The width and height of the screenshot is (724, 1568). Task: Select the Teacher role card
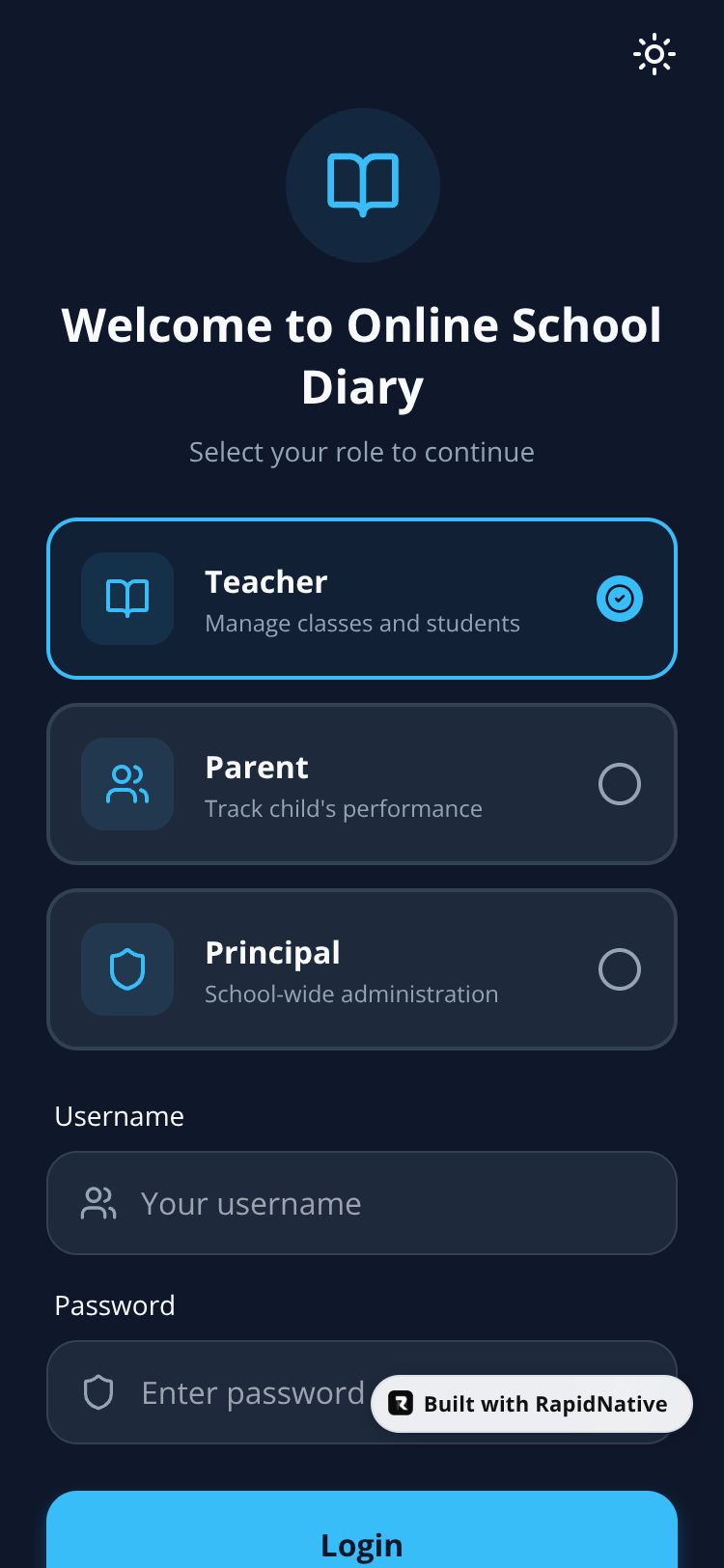pyautogui.click(x=361, y=599)
